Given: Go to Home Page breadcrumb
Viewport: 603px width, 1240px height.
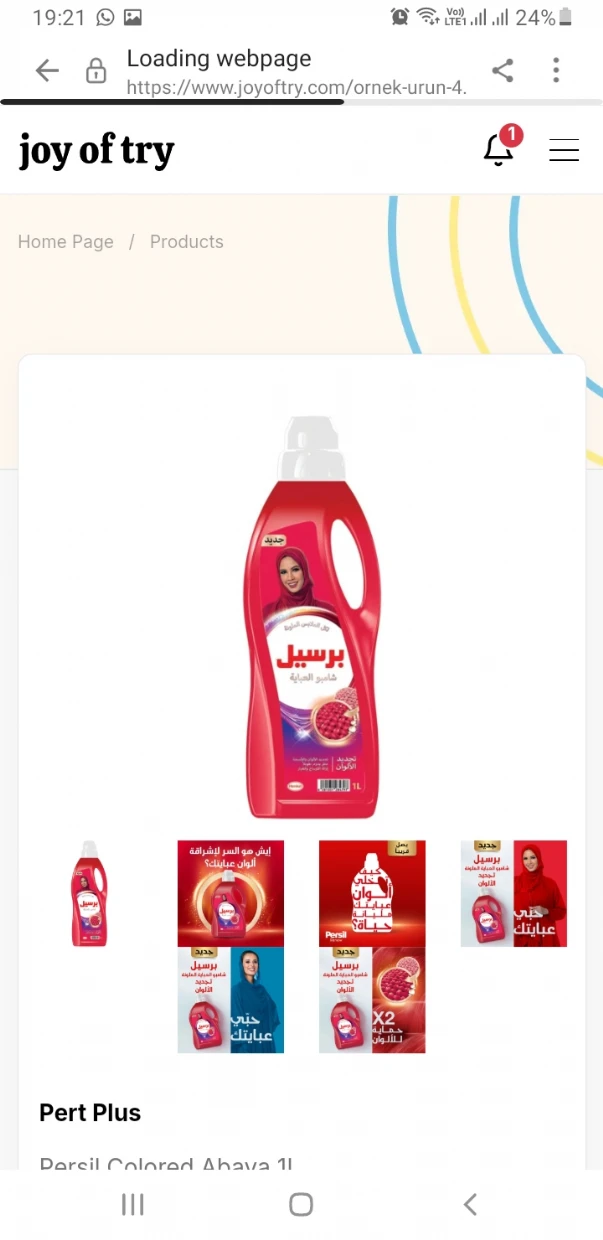Looking at the screenshot, I should click(66, 242).
